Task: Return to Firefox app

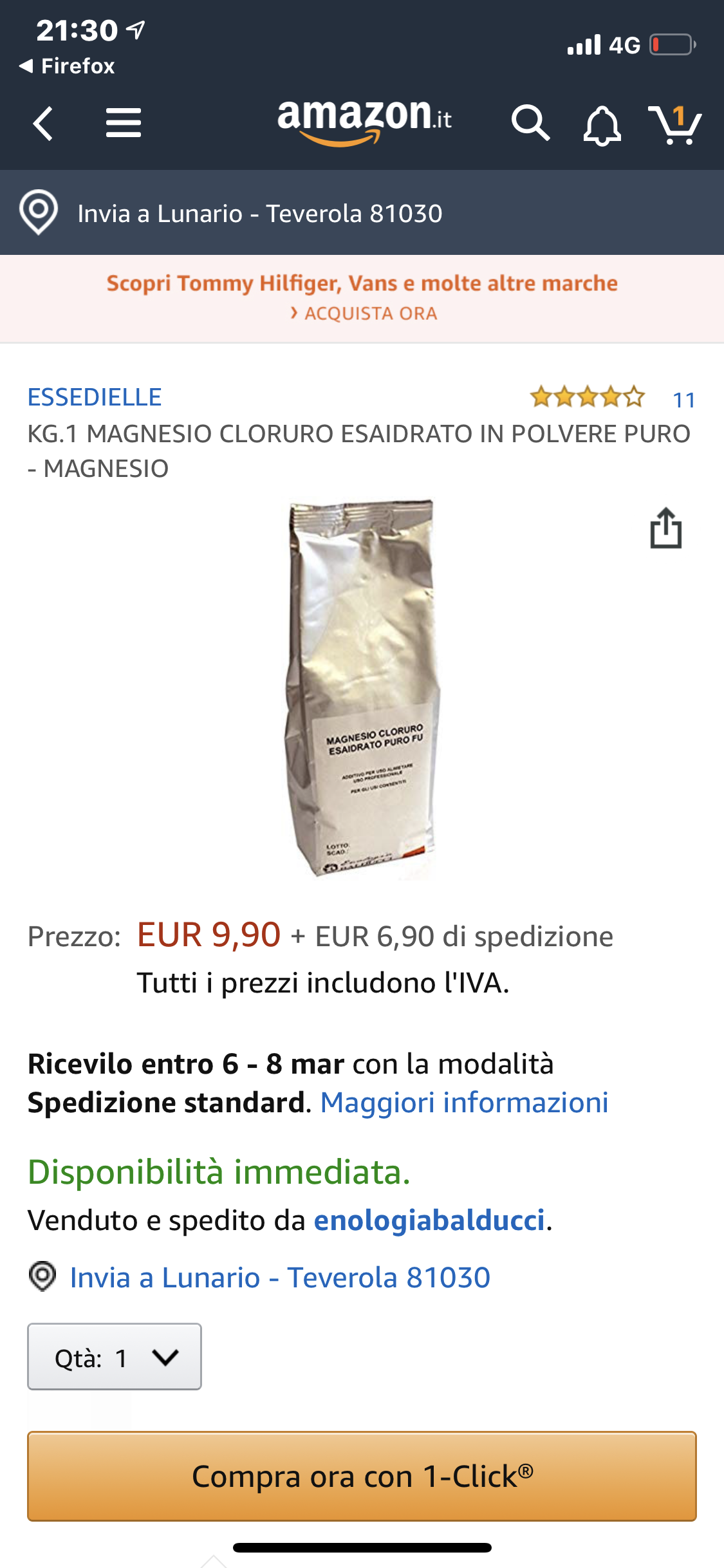Action: 67,66
